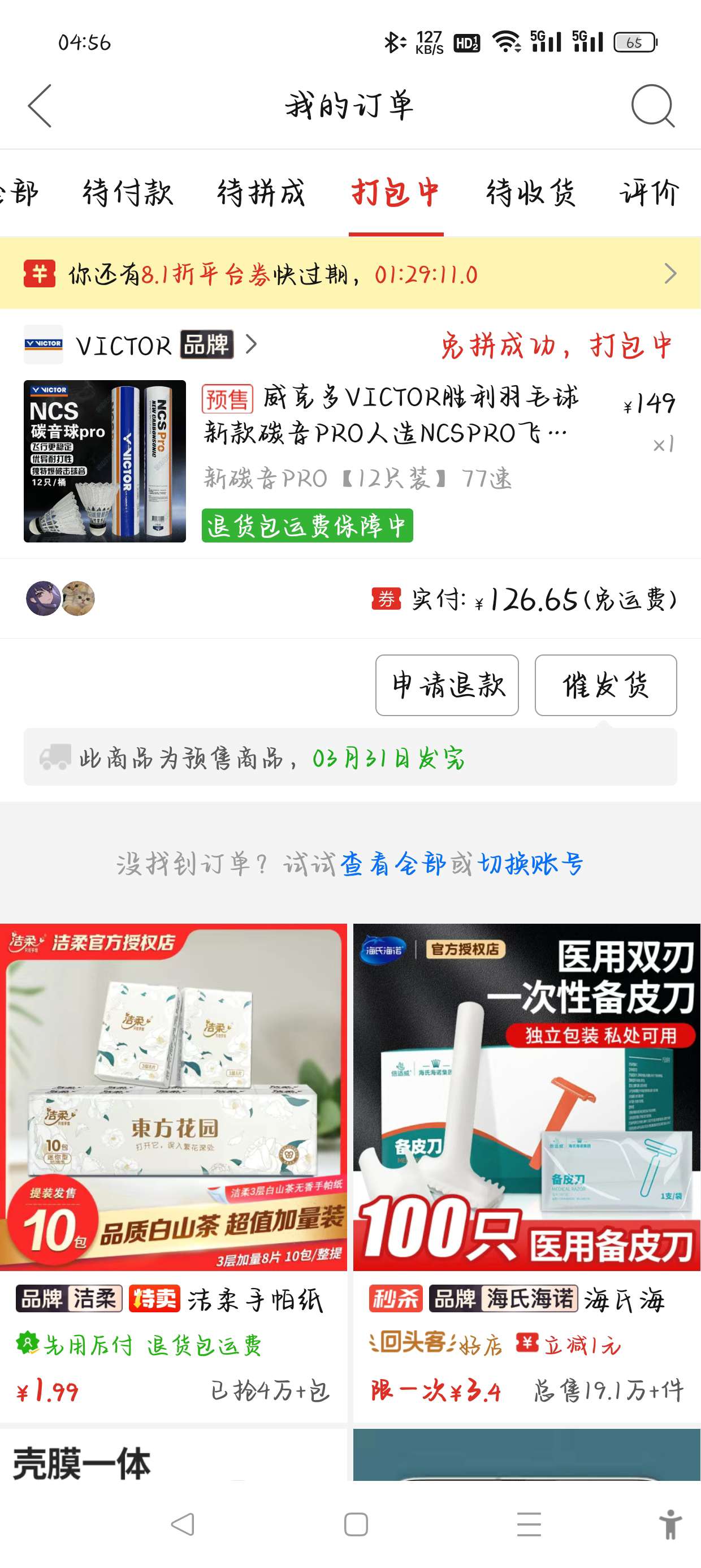The height and width of the screenshot is (1568, 701).
Task: Tap 催发货 to urge shipment
Action: pos(605,686)
